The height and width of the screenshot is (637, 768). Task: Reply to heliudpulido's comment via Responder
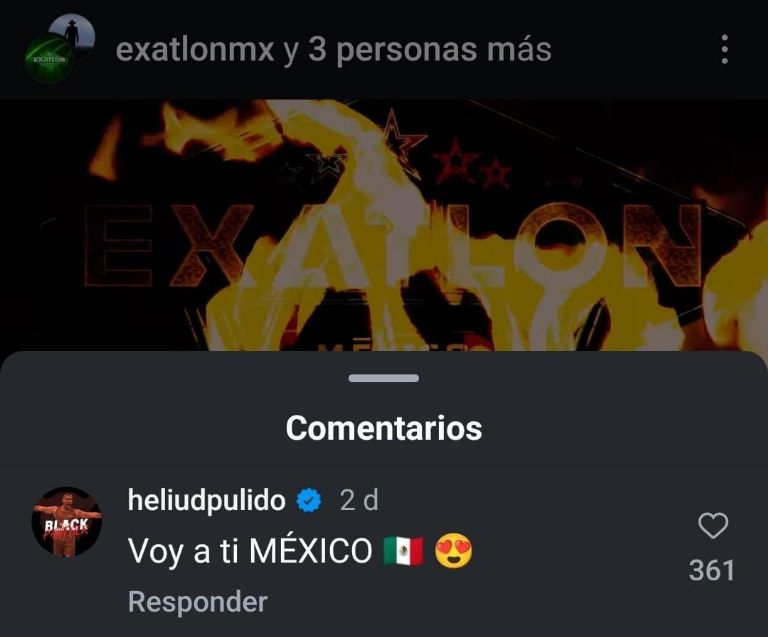point(198,602)
